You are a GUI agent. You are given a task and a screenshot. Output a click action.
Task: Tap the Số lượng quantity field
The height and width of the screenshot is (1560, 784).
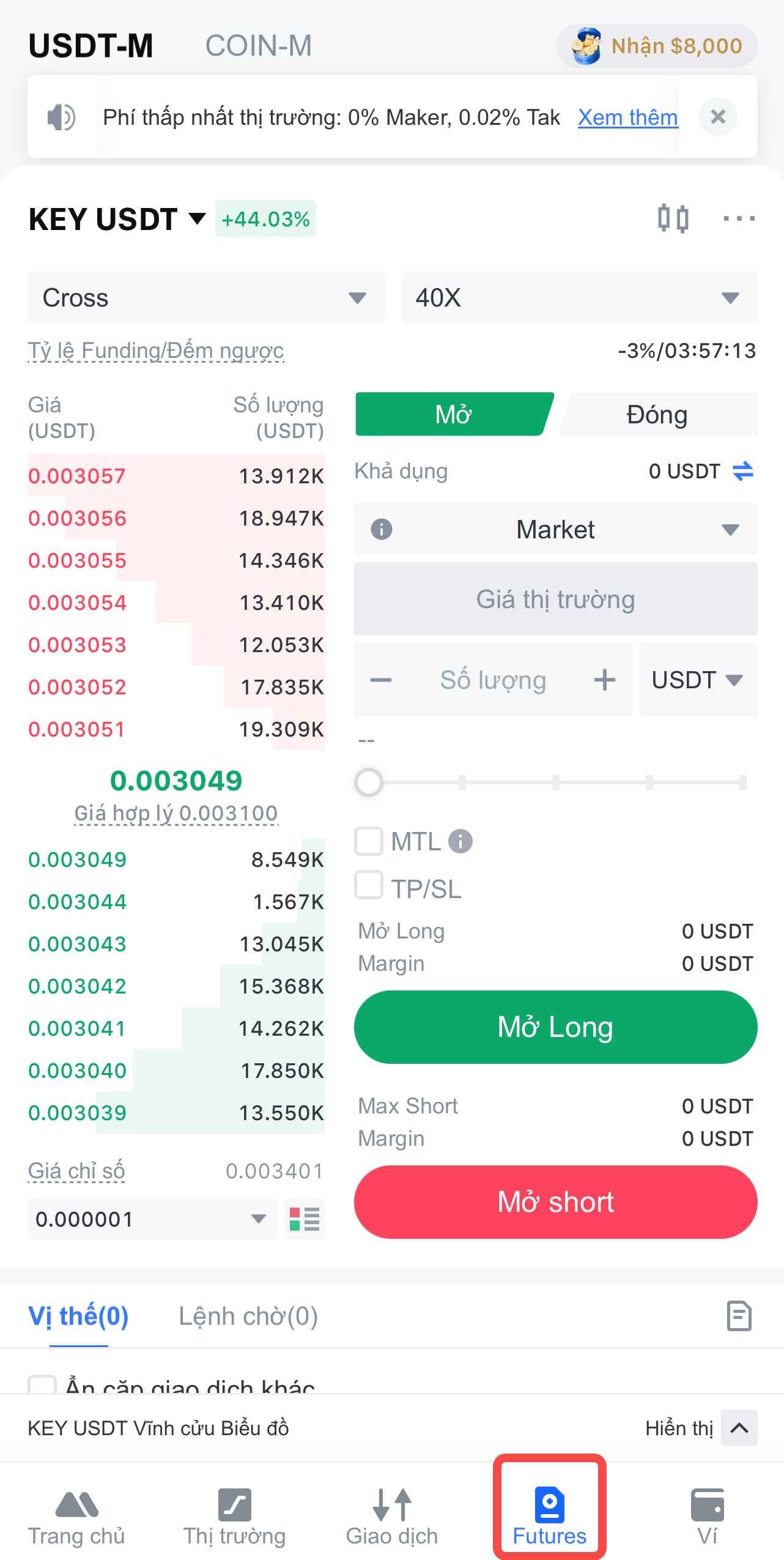(x=493, y=680)
